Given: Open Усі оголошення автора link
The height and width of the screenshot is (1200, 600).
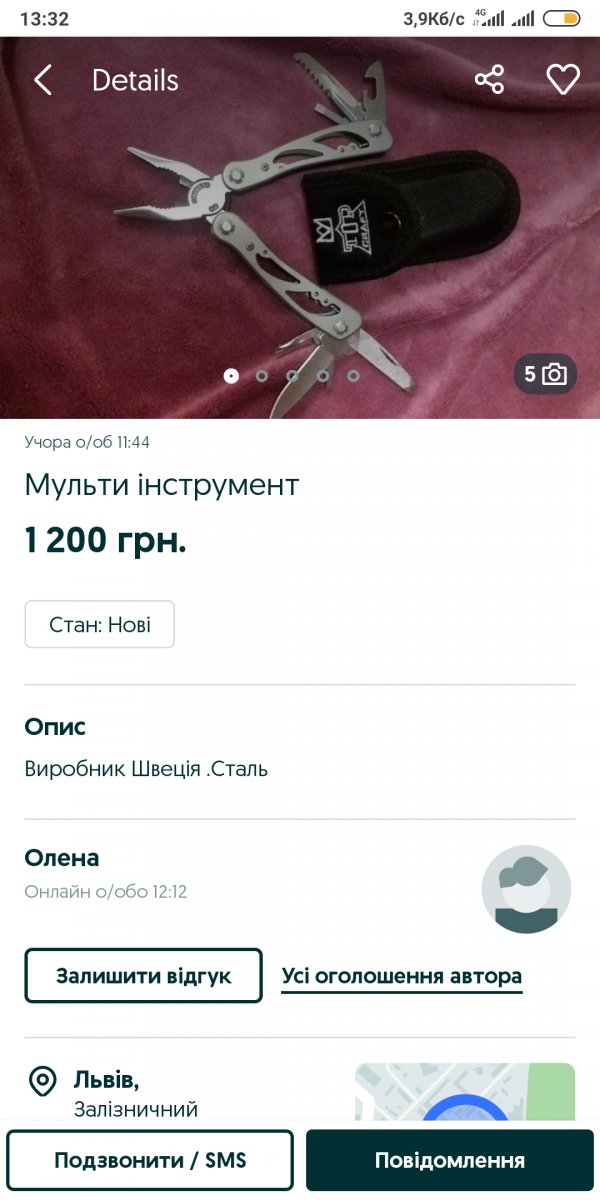Looking at the screenshot, I should [402, 976].
